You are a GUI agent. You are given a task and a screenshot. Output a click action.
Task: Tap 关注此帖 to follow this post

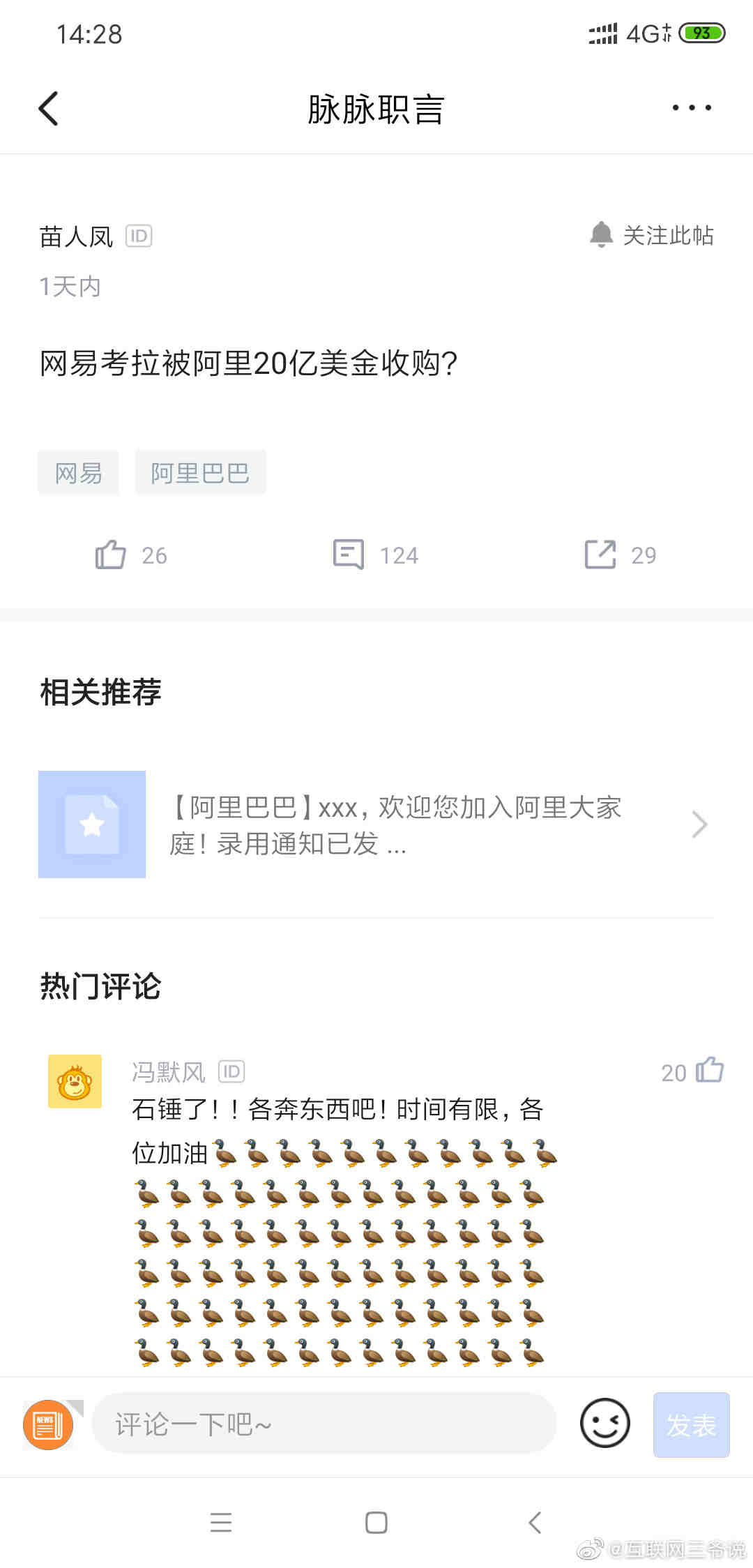click(652, 236)
